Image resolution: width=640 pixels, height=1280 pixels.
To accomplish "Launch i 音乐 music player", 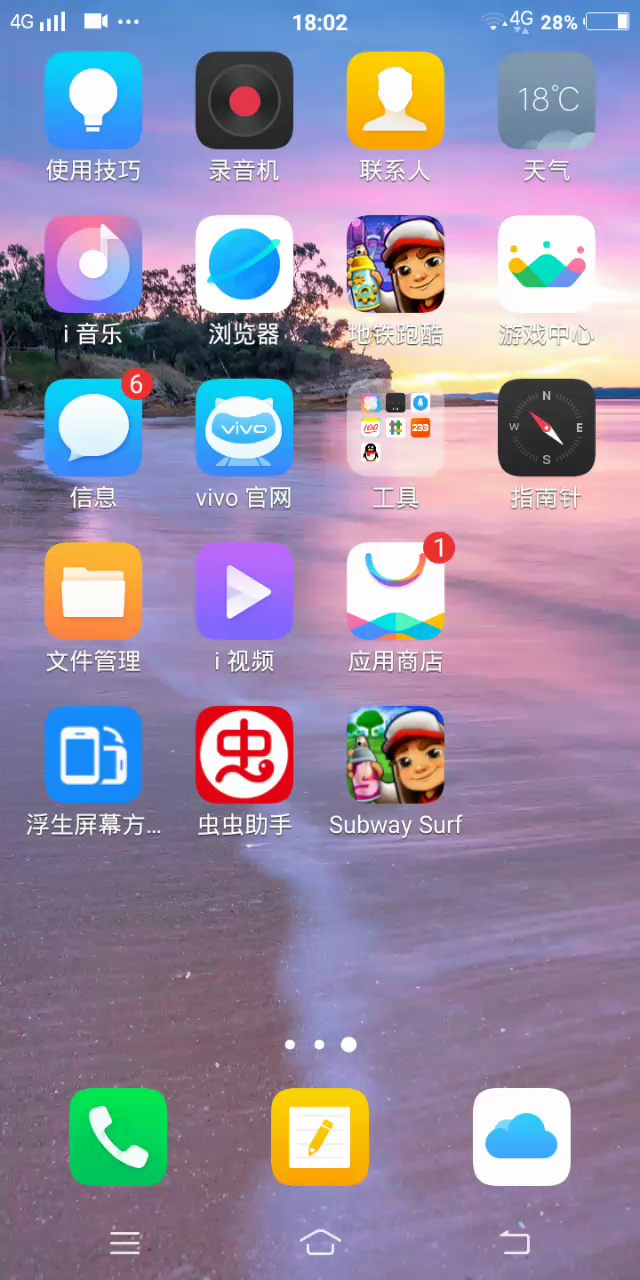I will point(93,264).
